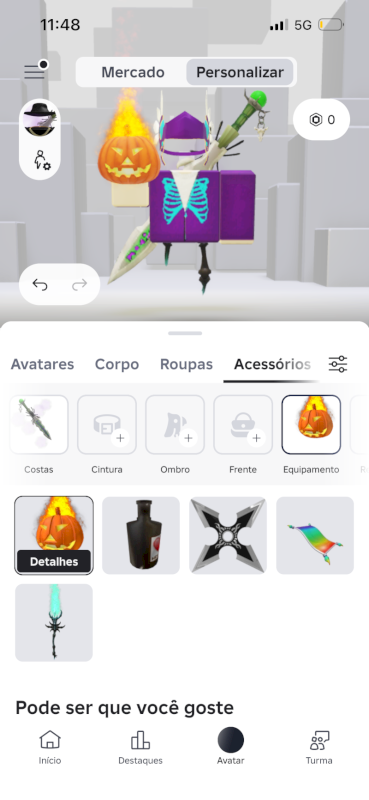Screen dimensions: 369x800
Task: View Detalhes of the flaming pumpkin
Action: click(54, 562)
